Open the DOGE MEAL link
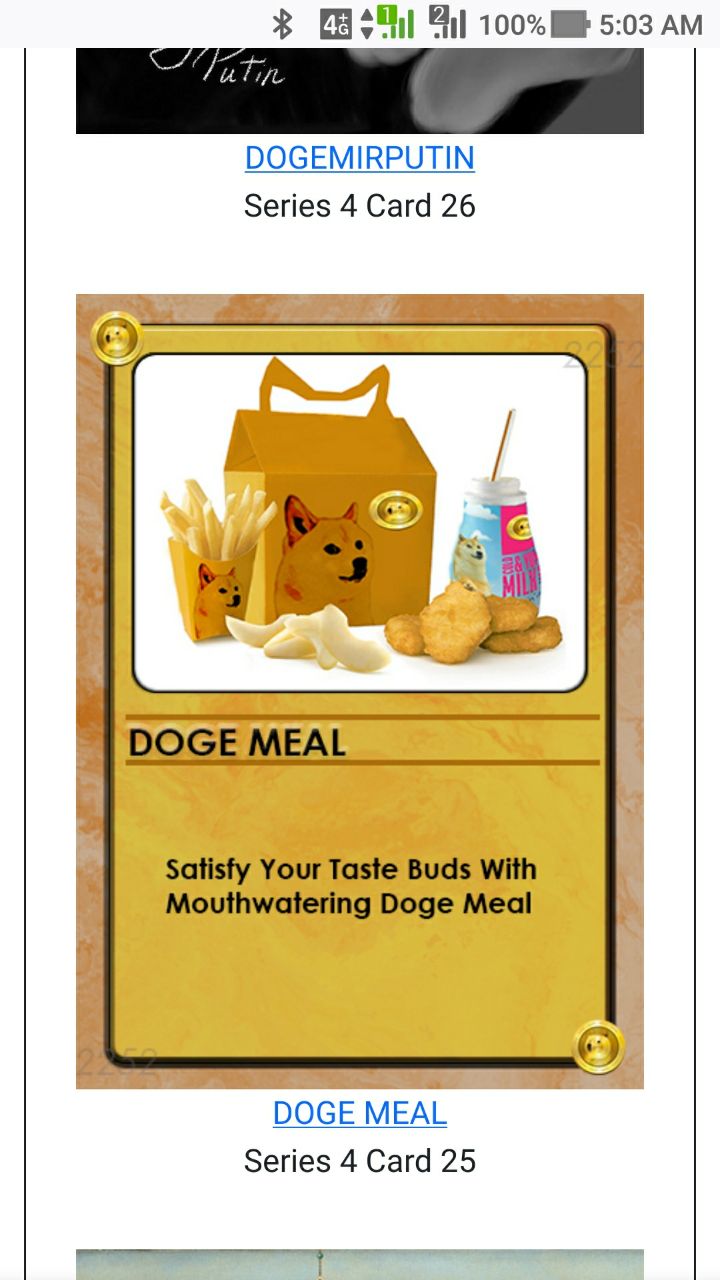 point(359,1113)
